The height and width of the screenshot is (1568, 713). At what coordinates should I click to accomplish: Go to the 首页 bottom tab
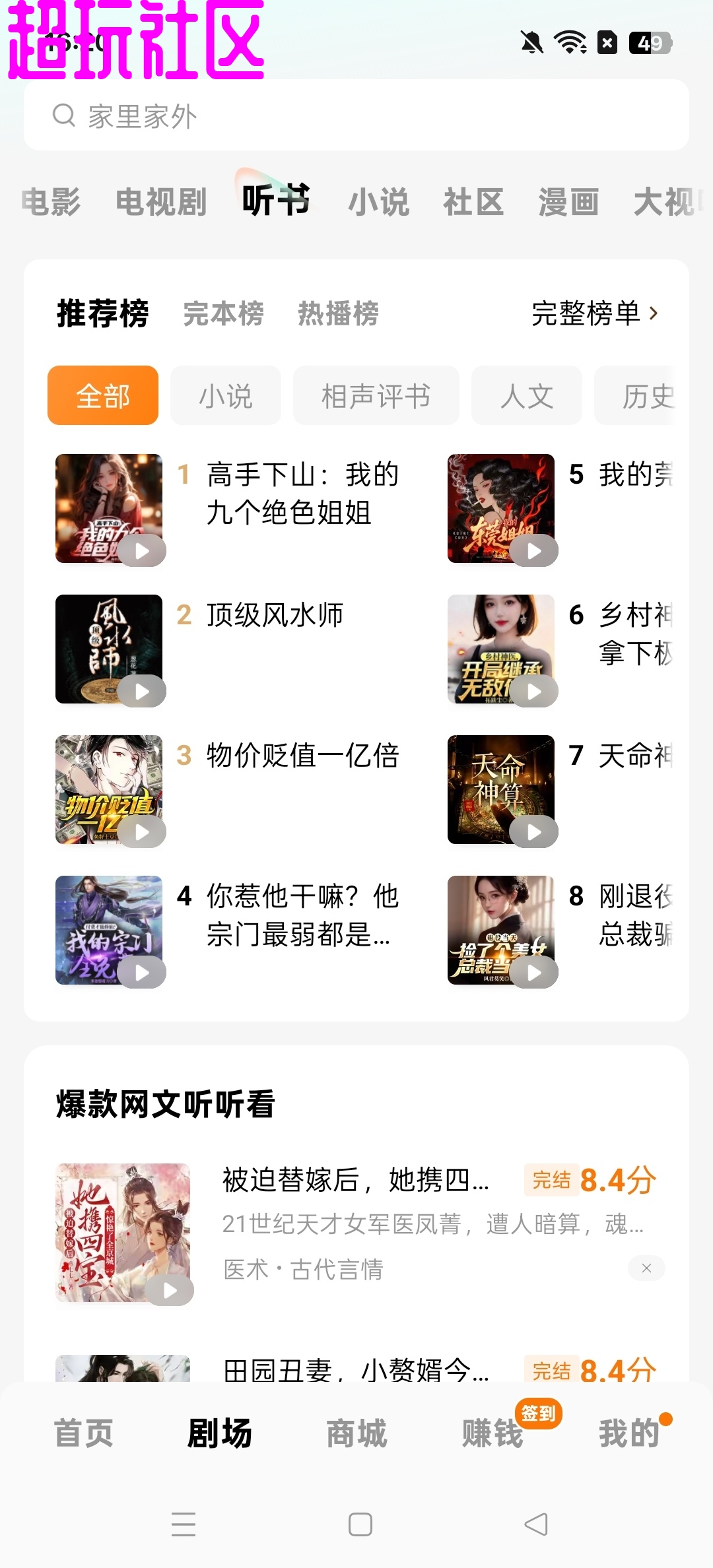point(84,1433)
